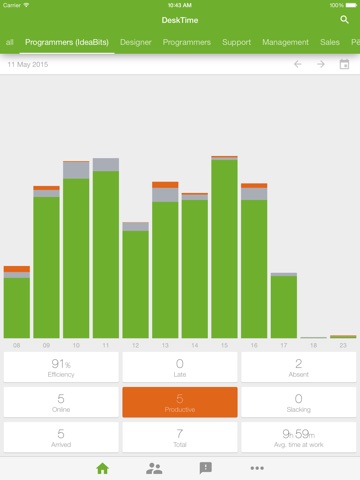
Task: Go to the previous day arrow
Action: click(x=298, y=64)
